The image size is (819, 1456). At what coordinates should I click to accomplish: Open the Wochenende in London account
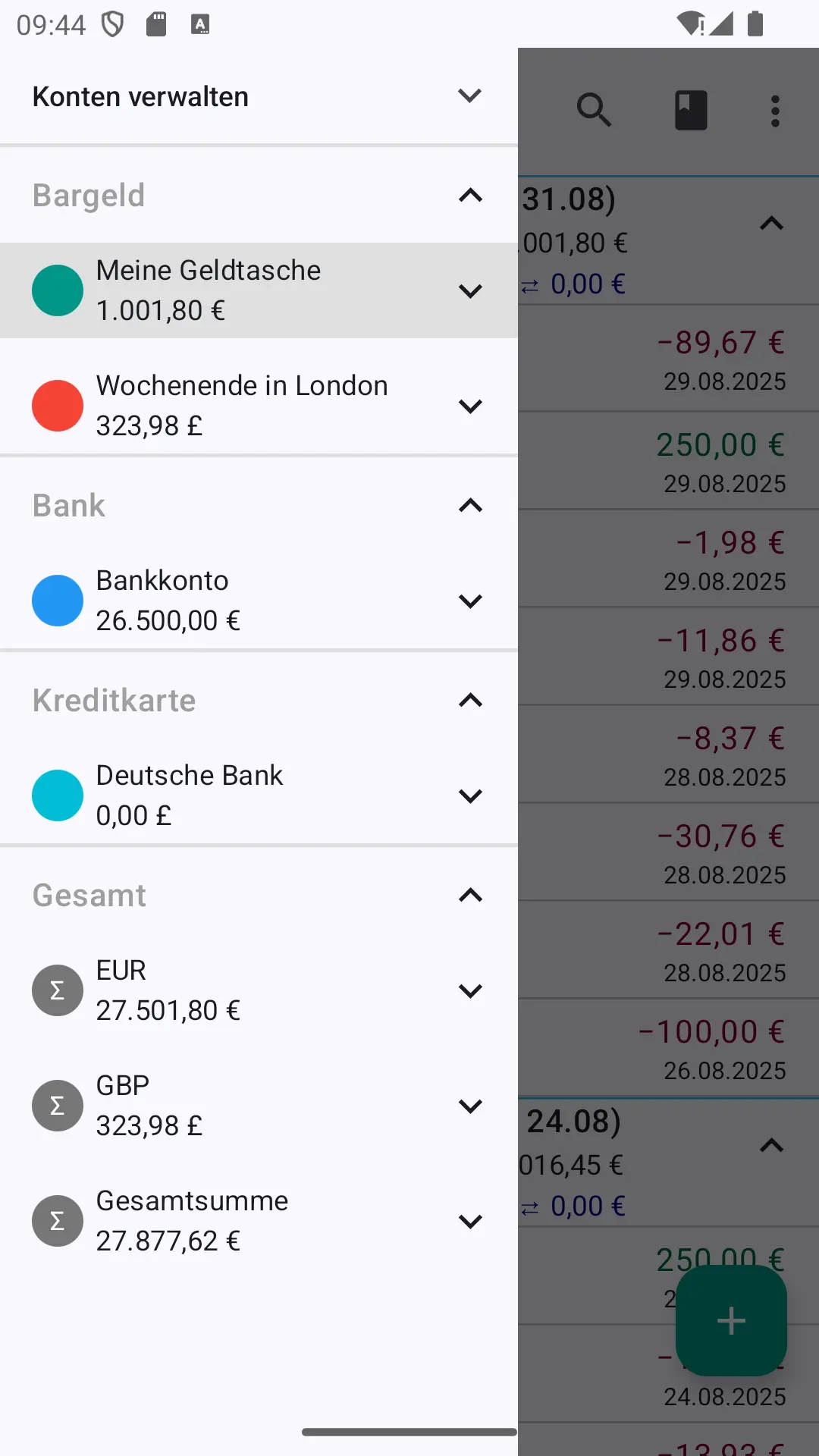pyautogui.click(x=259, y=406)
